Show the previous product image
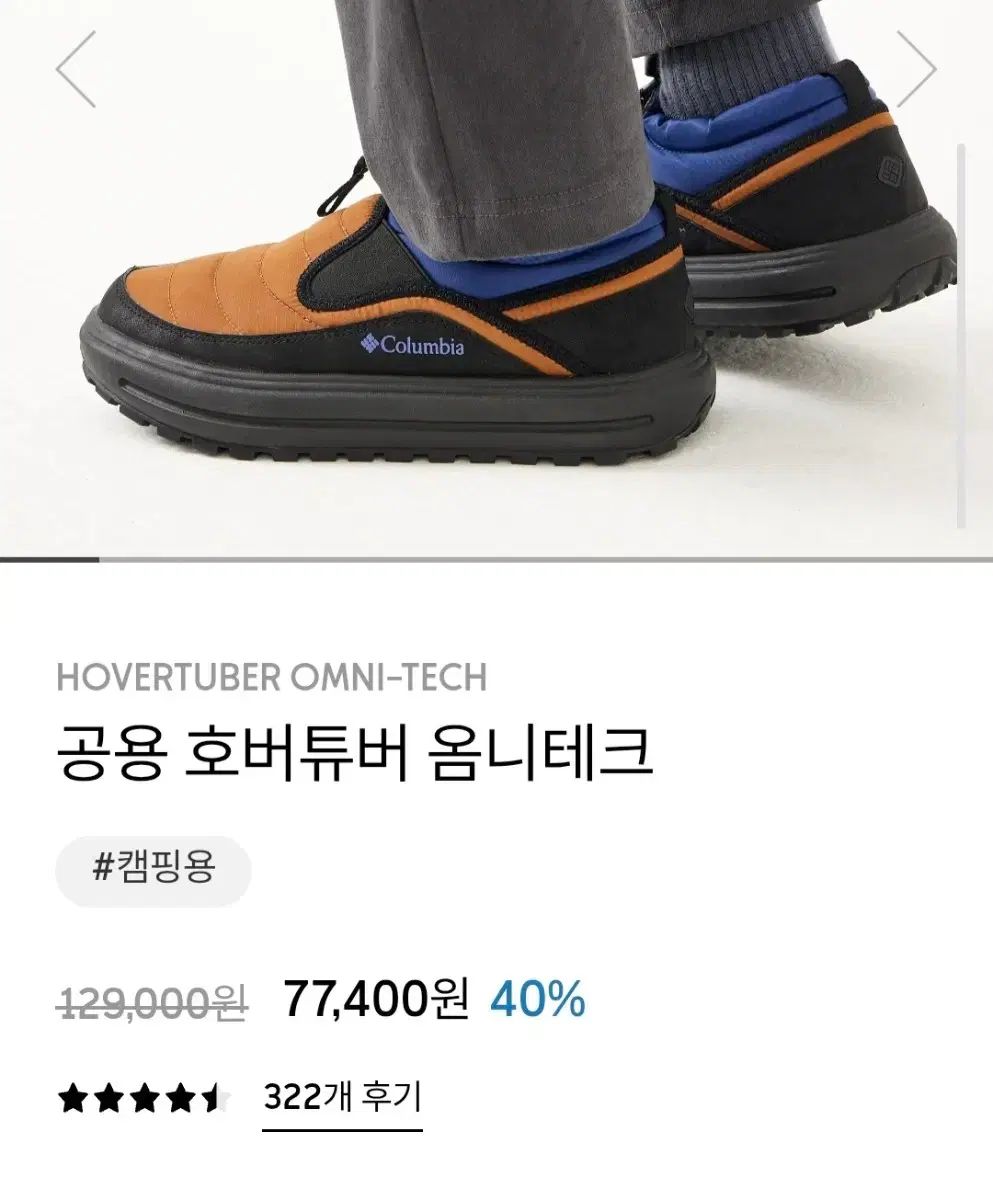This screenshot has width=993, height=1200. (76, 69)
